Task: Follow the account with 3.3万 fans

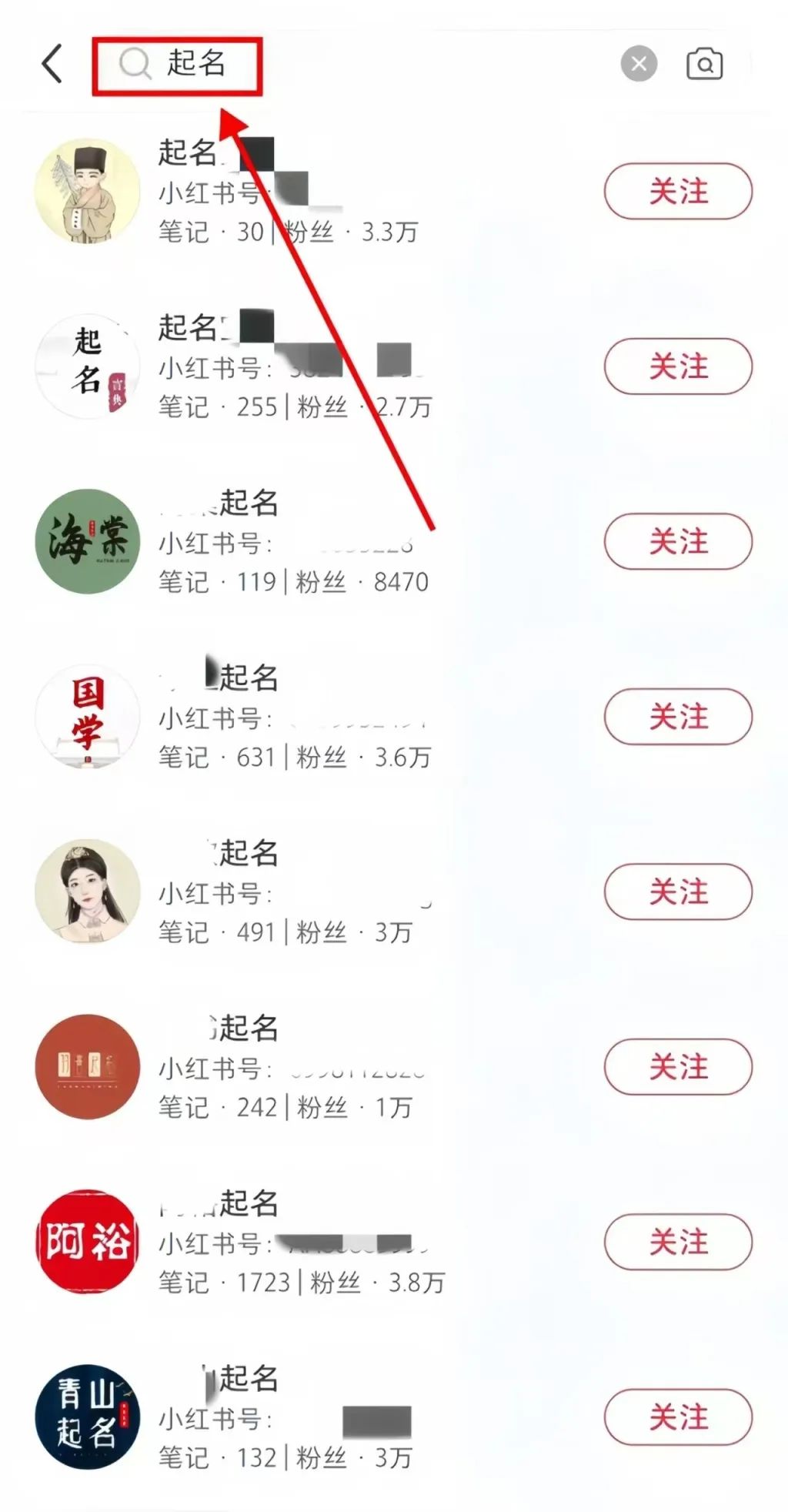Action: tap(677, 191)
